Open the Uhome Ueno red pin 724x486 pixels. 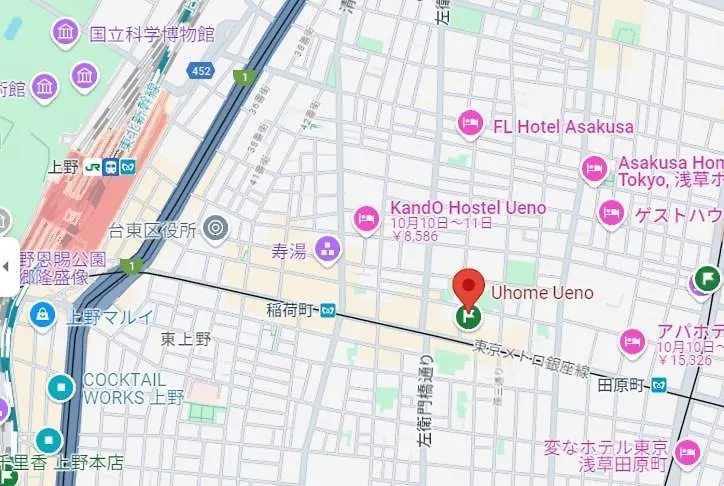468,288
